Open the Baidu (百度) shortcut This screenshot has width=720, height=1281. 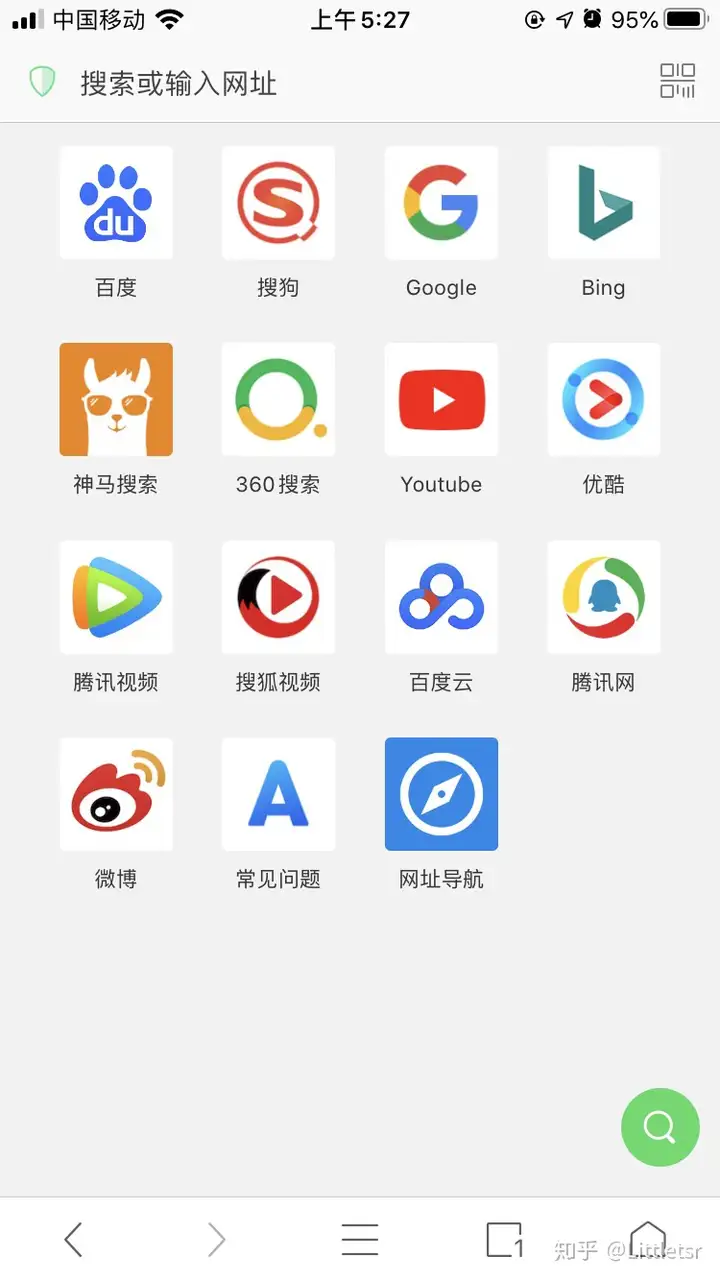[x=116, y=203]
